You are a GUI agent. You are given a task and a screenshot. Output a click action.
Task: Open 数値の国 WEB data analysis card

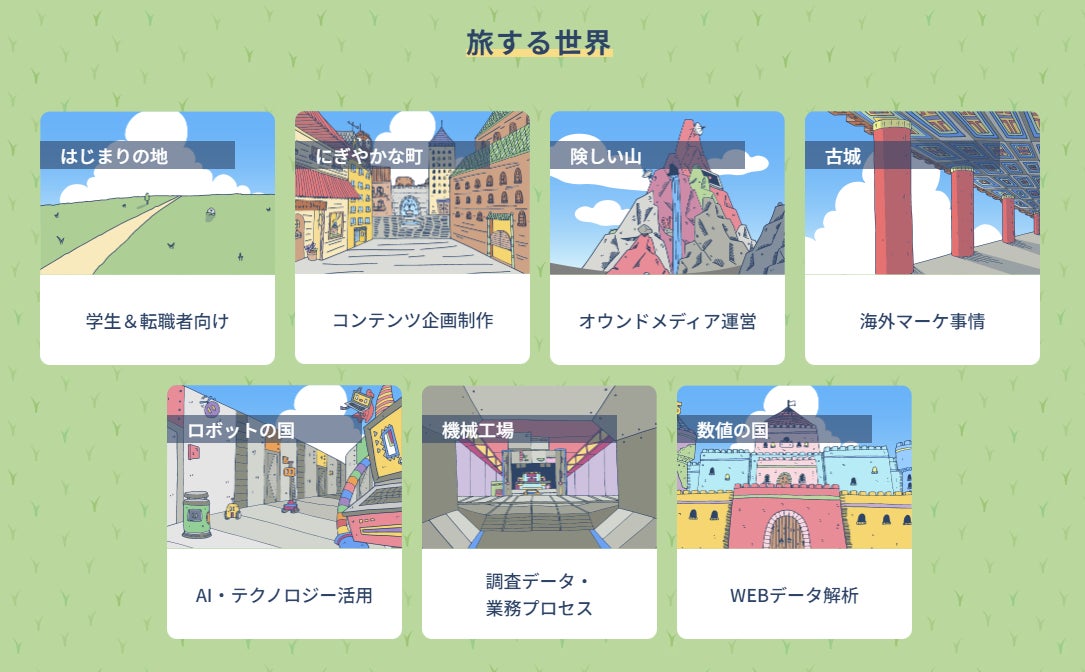coord(794,511)
